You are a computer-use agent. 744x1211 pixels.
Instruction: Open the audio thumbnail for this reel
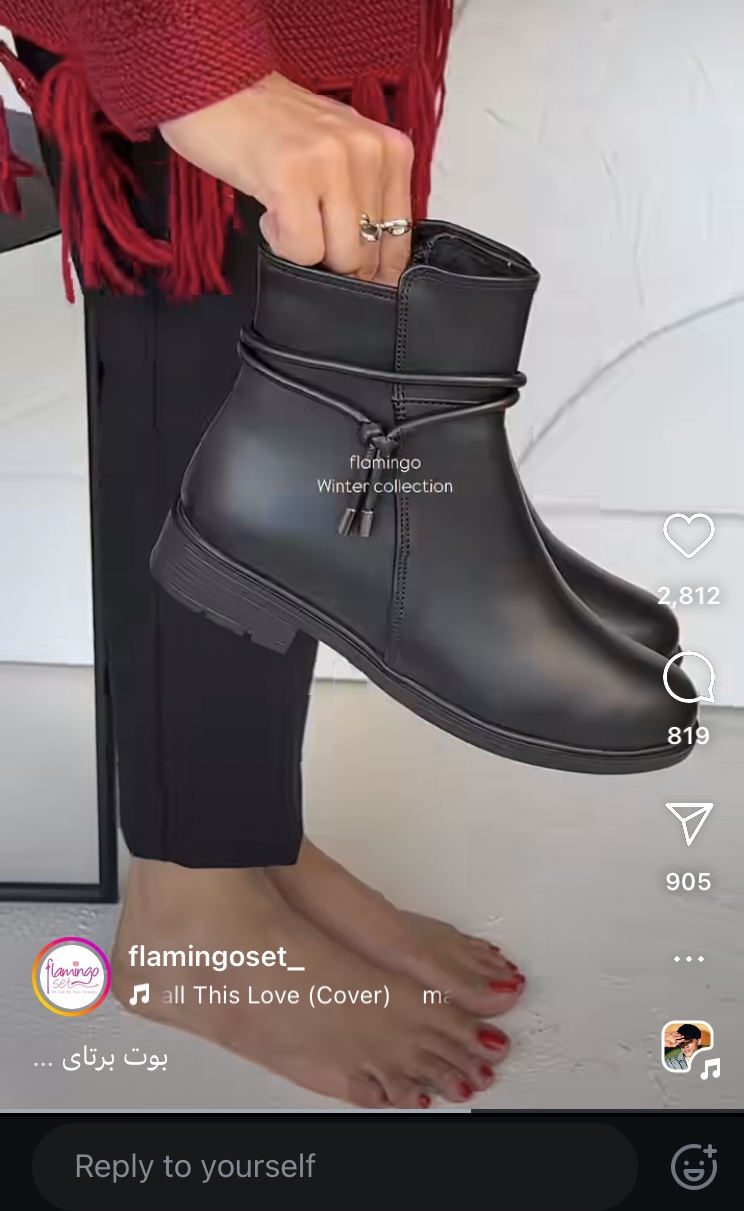coord(688,1047)
